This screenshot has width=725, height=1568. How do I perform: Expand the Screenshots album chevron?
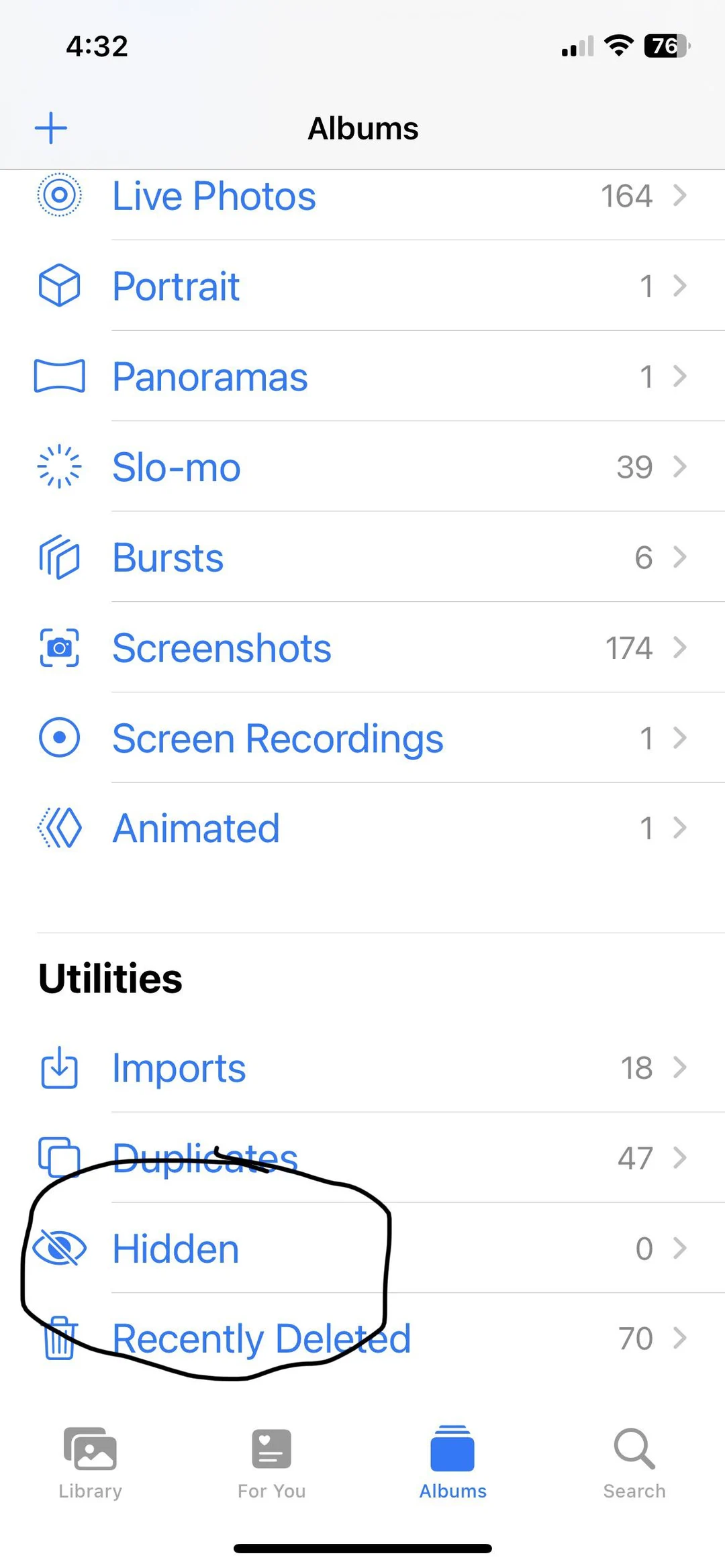681,647
